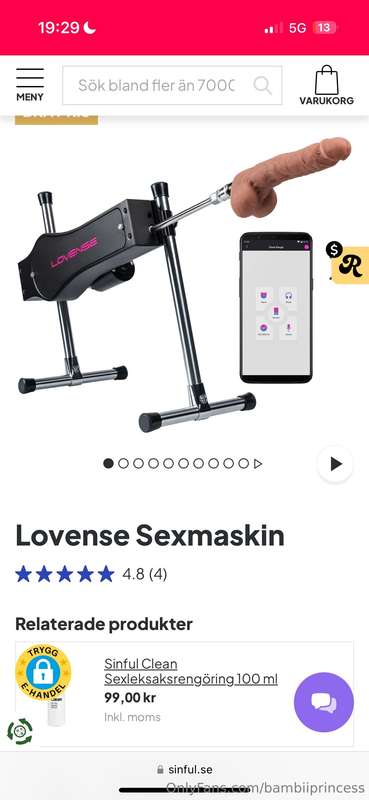Open the green cookie settings icon
This screenshot has width=369, height=800.
coord(20,731)
